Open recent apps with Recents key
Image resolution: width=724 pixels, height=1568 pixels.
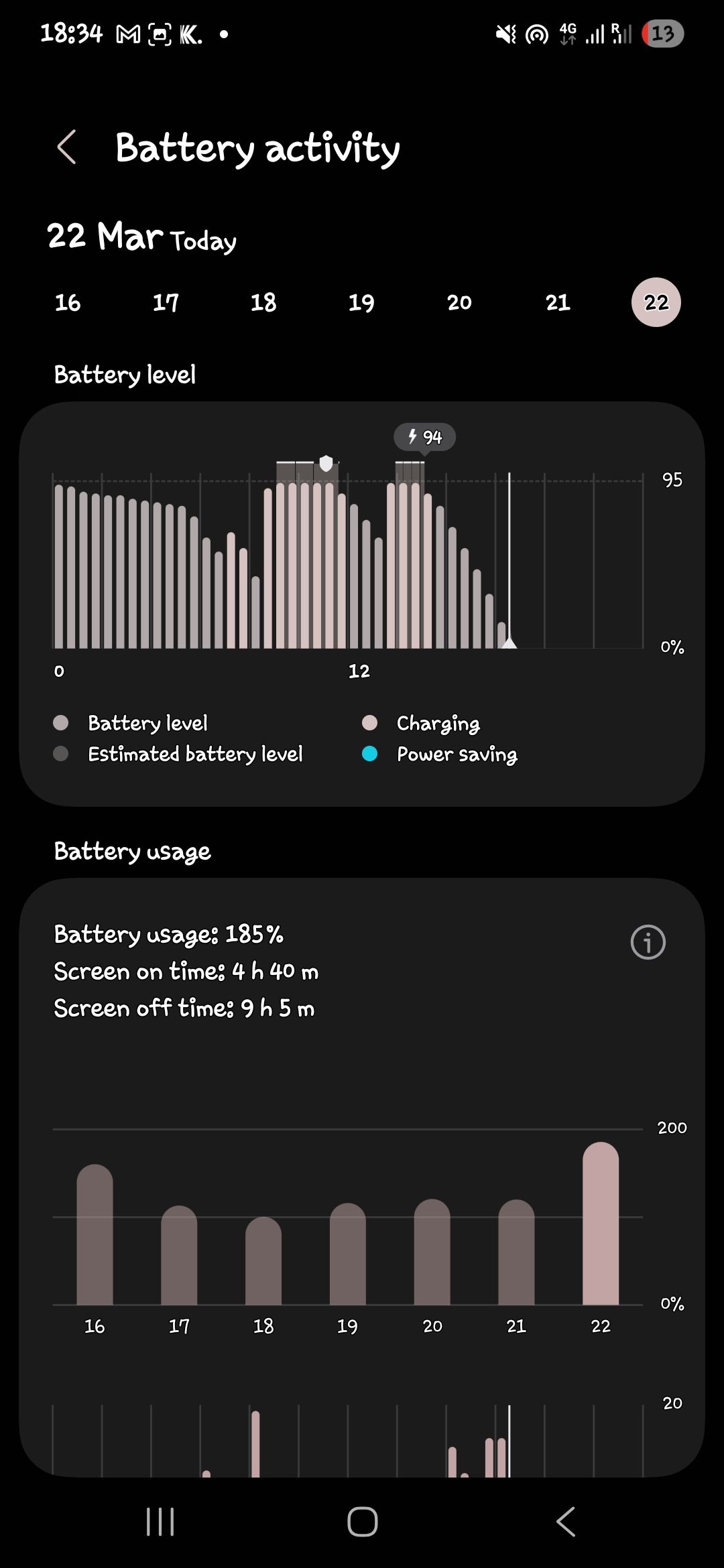point(160,1521)
